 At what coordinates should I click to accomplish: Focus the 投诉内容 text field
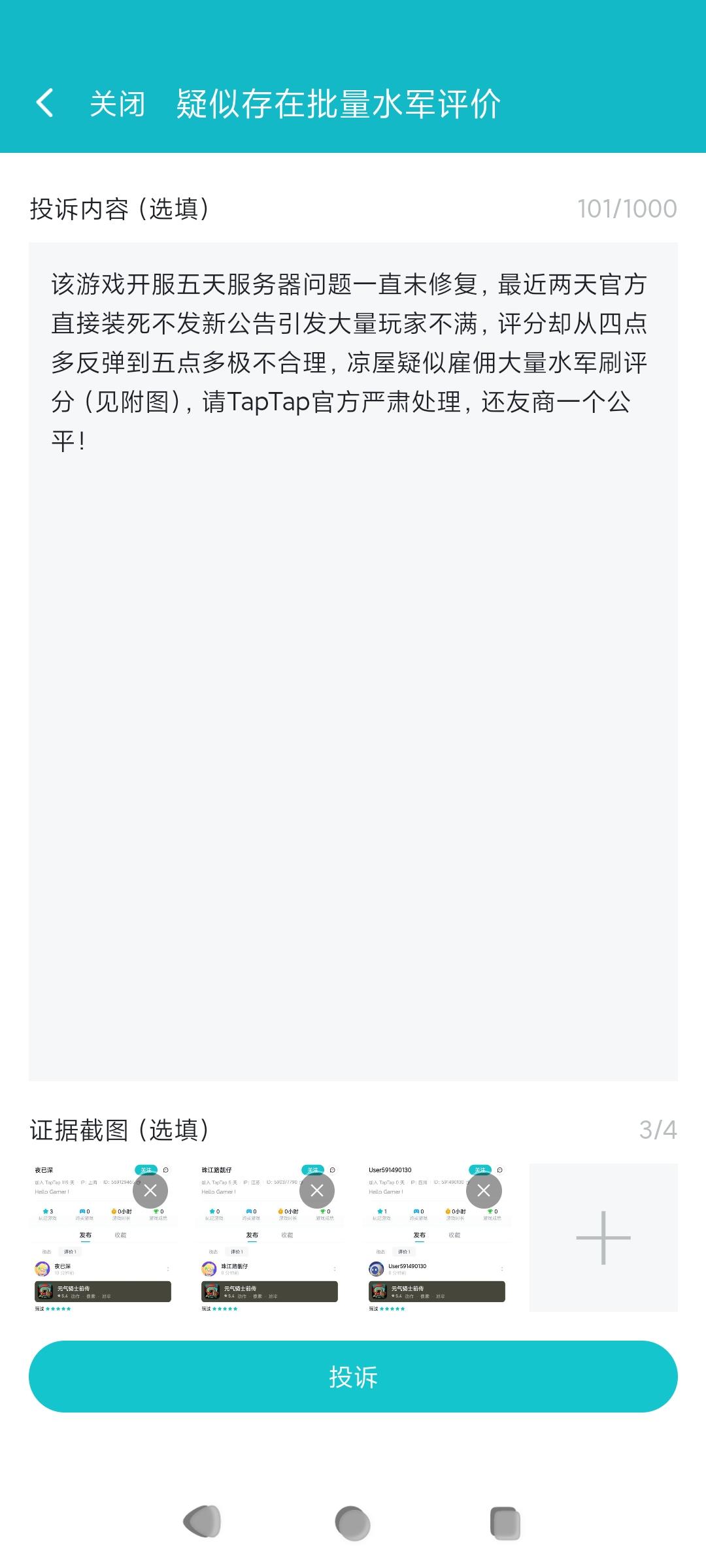[353, 661]
